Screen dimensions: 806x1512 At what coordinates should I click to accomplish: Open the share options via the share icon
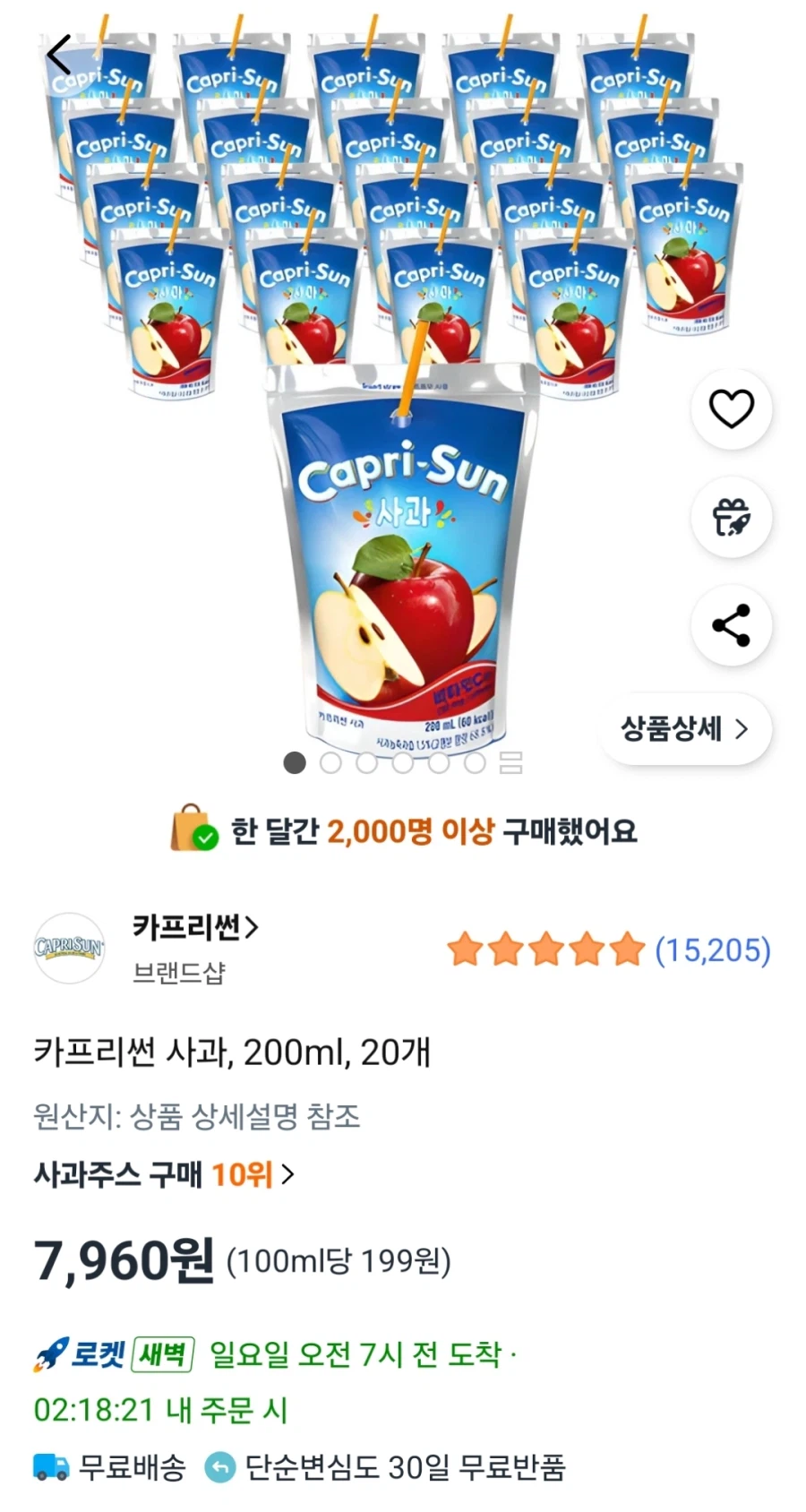tap(732, 627)
